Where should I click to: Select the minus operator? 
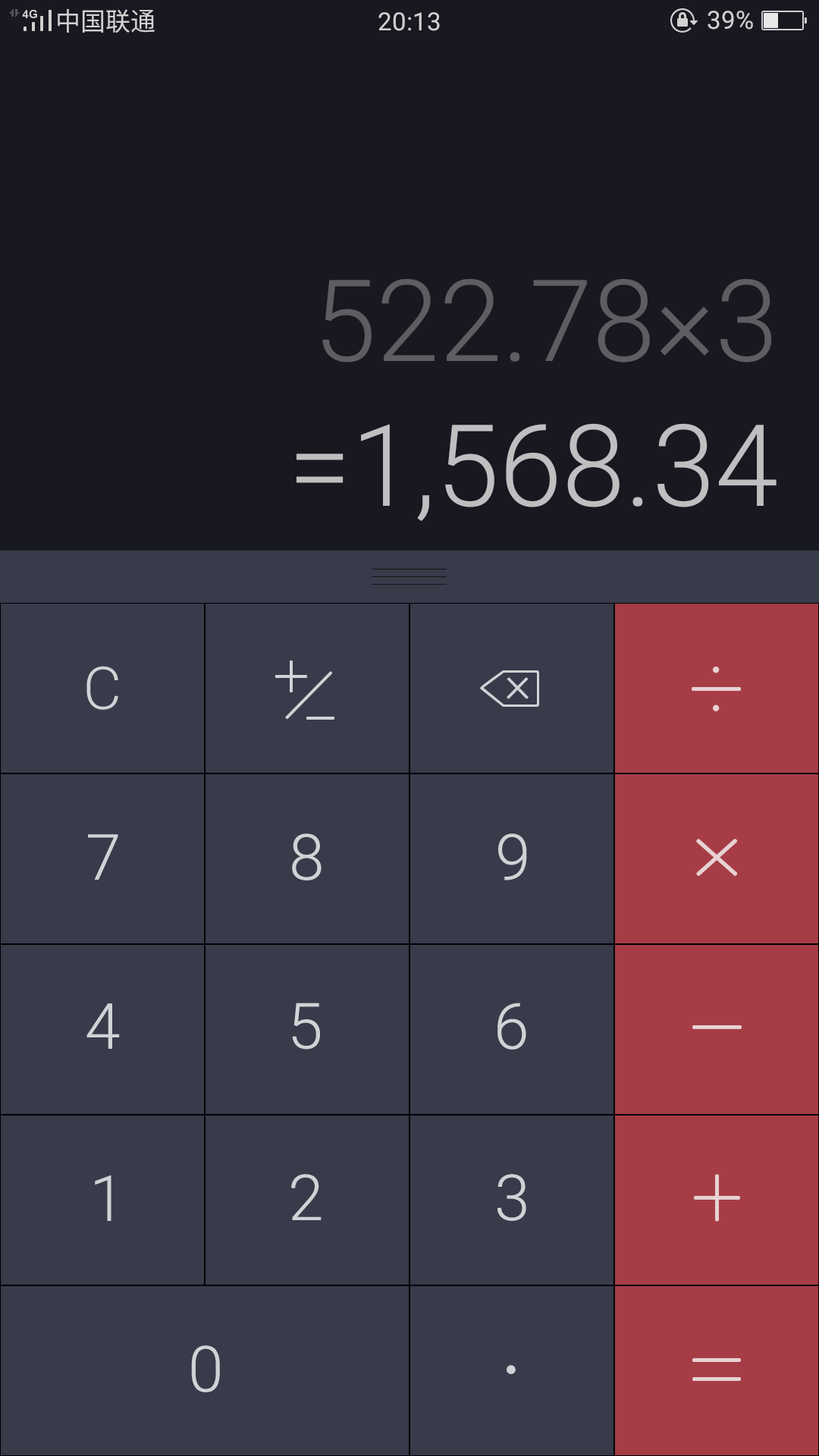pyautogui.click(x=717, y=1030)
